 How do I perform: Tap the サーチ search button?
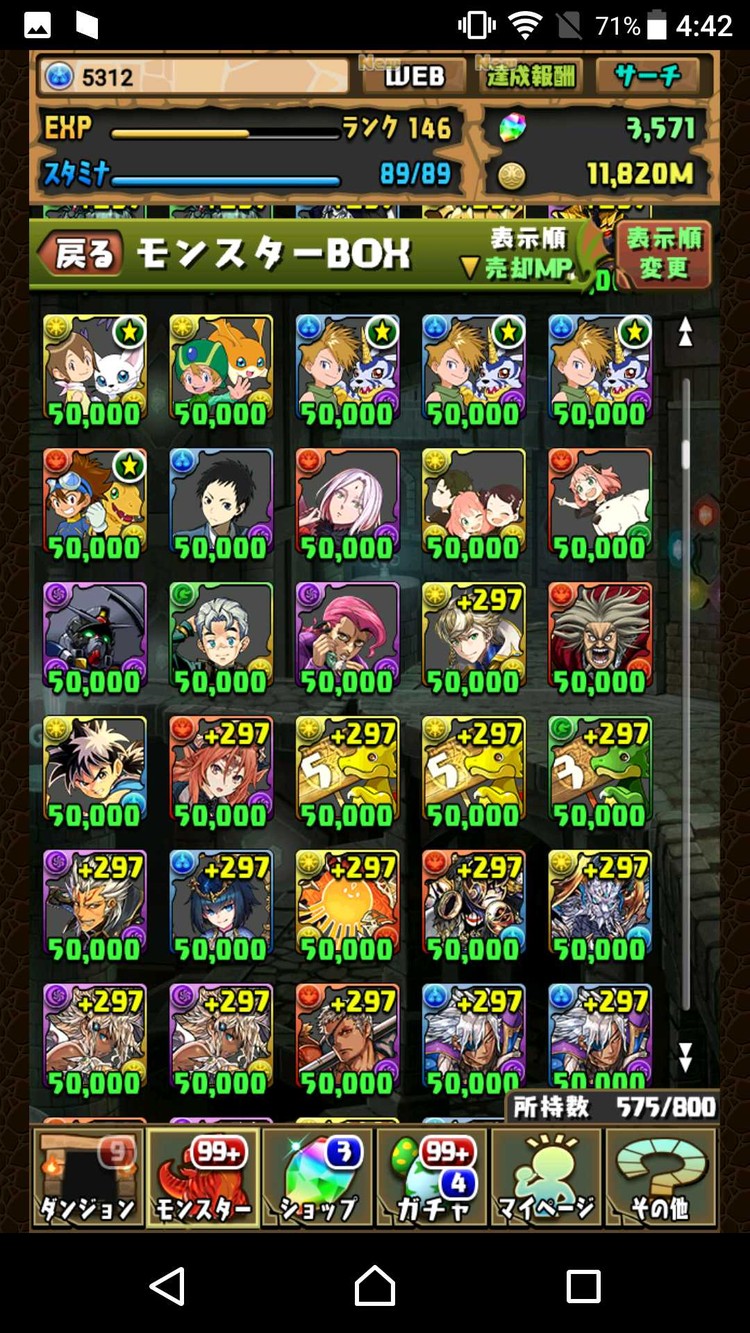pyautogui.click(x=653, y=76)
